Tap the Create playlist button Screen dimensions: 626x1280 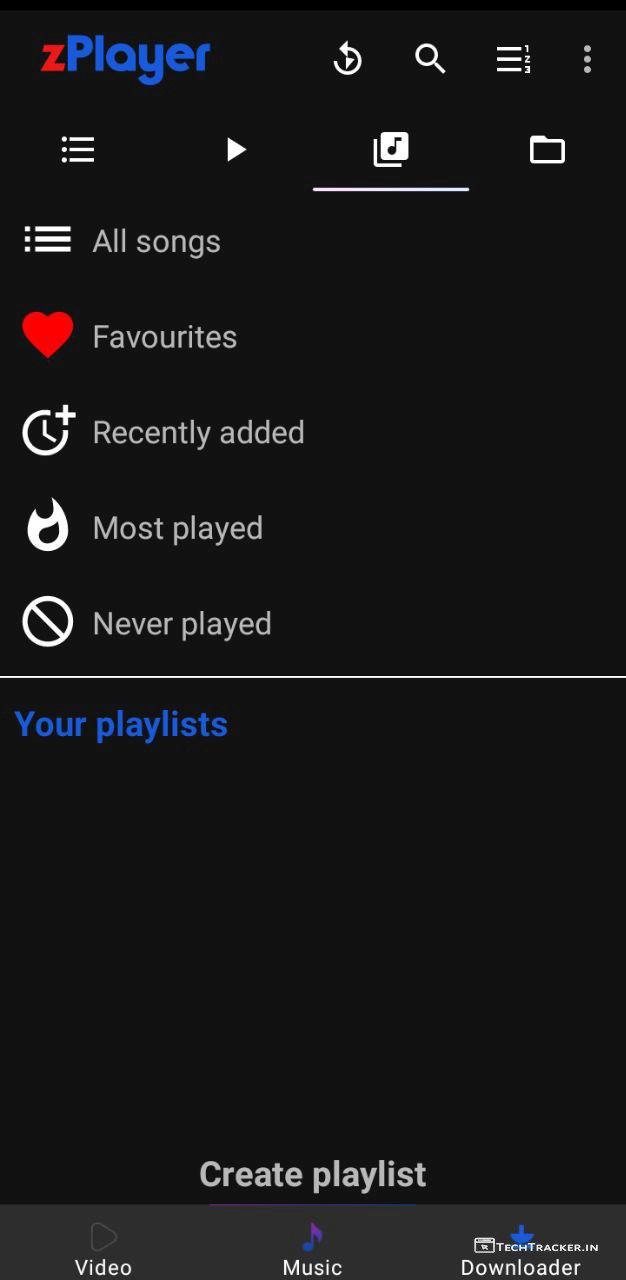(x=313, y=1174)
